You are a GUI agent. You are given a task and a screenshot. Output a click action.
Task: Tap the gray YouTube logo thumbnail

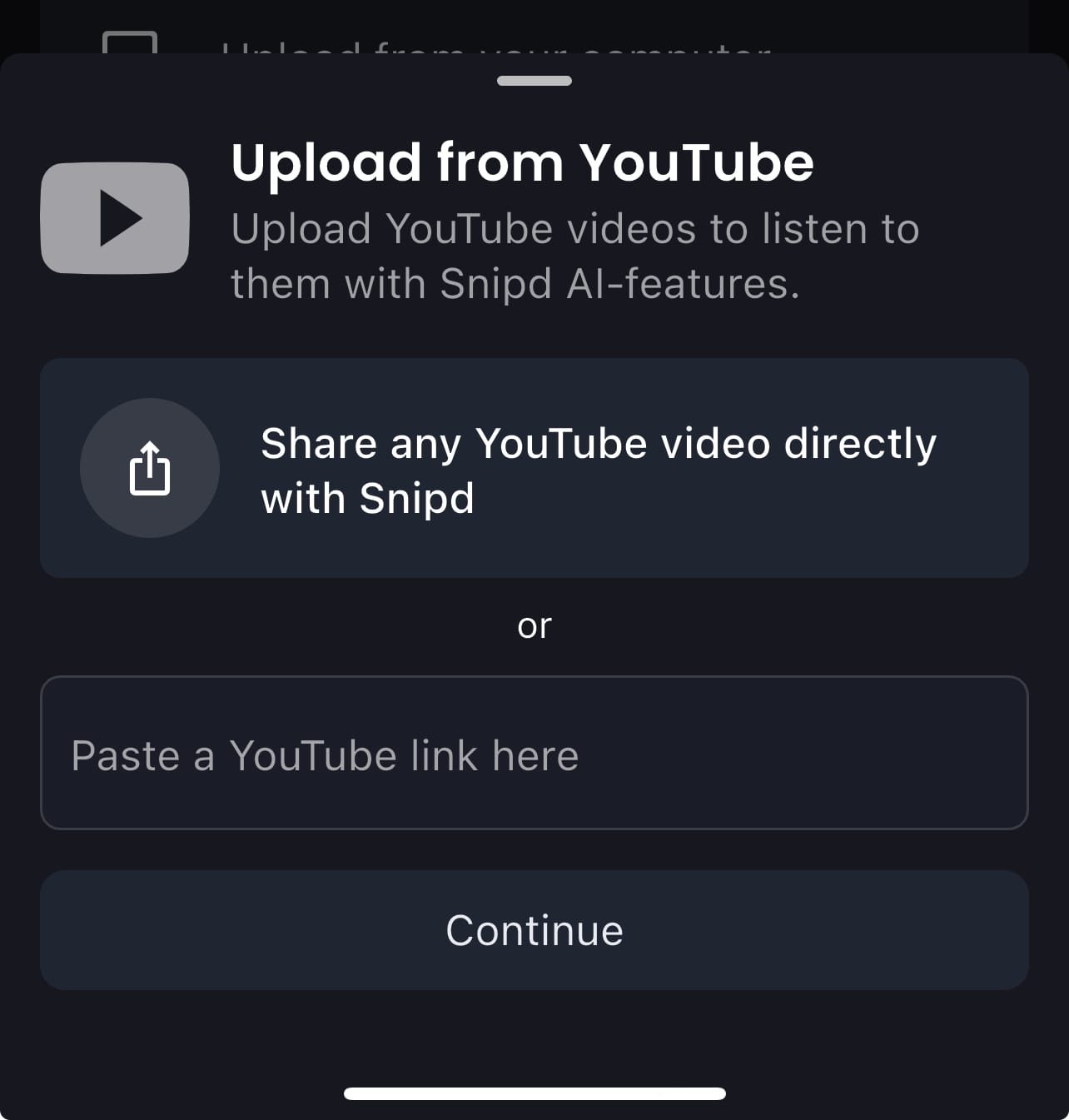coord(115,217)
